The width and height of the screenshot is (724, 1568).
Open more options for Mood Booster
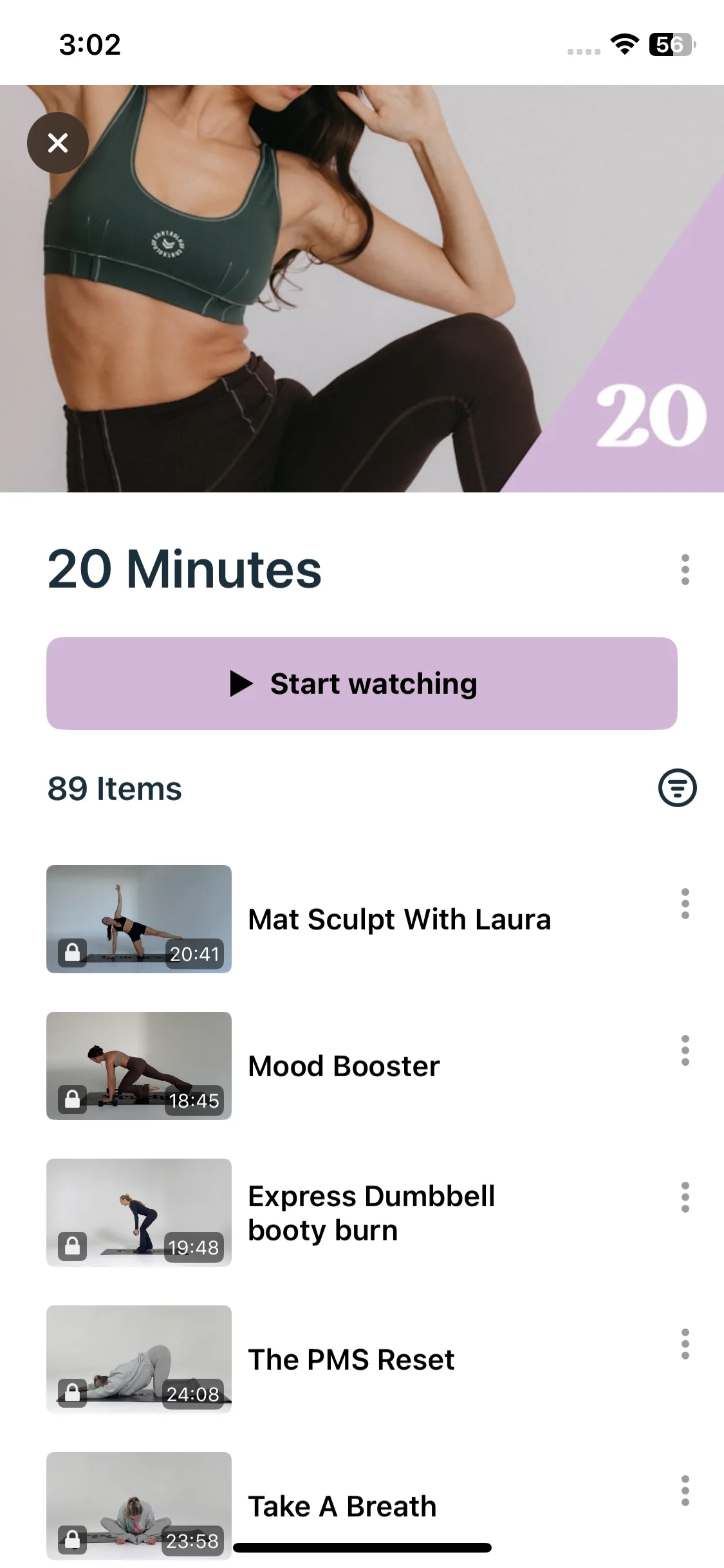pos(685,1050)
